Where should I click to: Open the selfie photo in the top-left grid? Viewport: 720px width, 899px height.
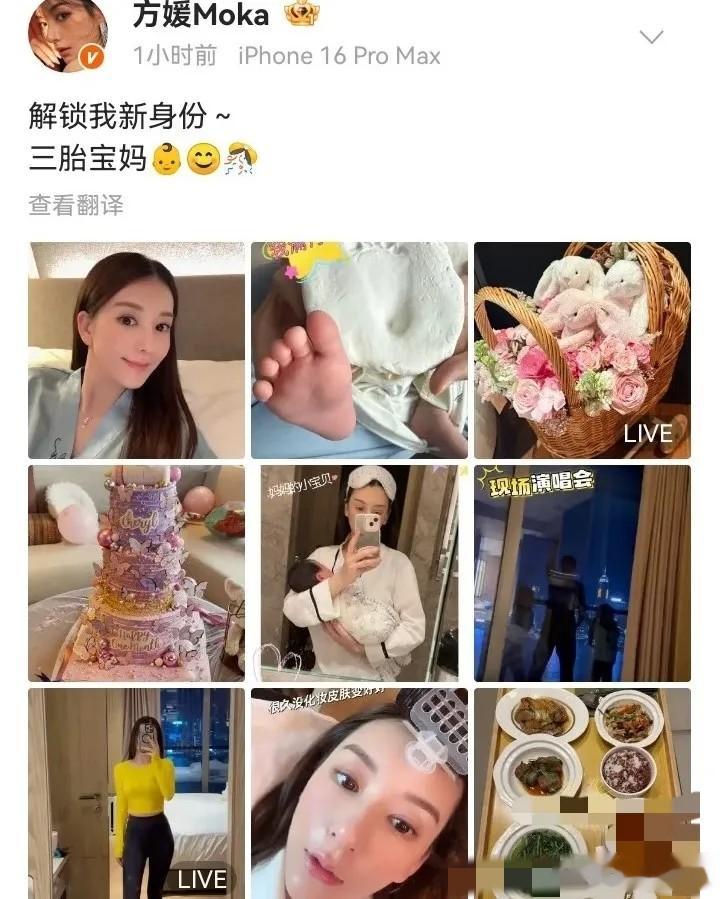coord(135,350)
